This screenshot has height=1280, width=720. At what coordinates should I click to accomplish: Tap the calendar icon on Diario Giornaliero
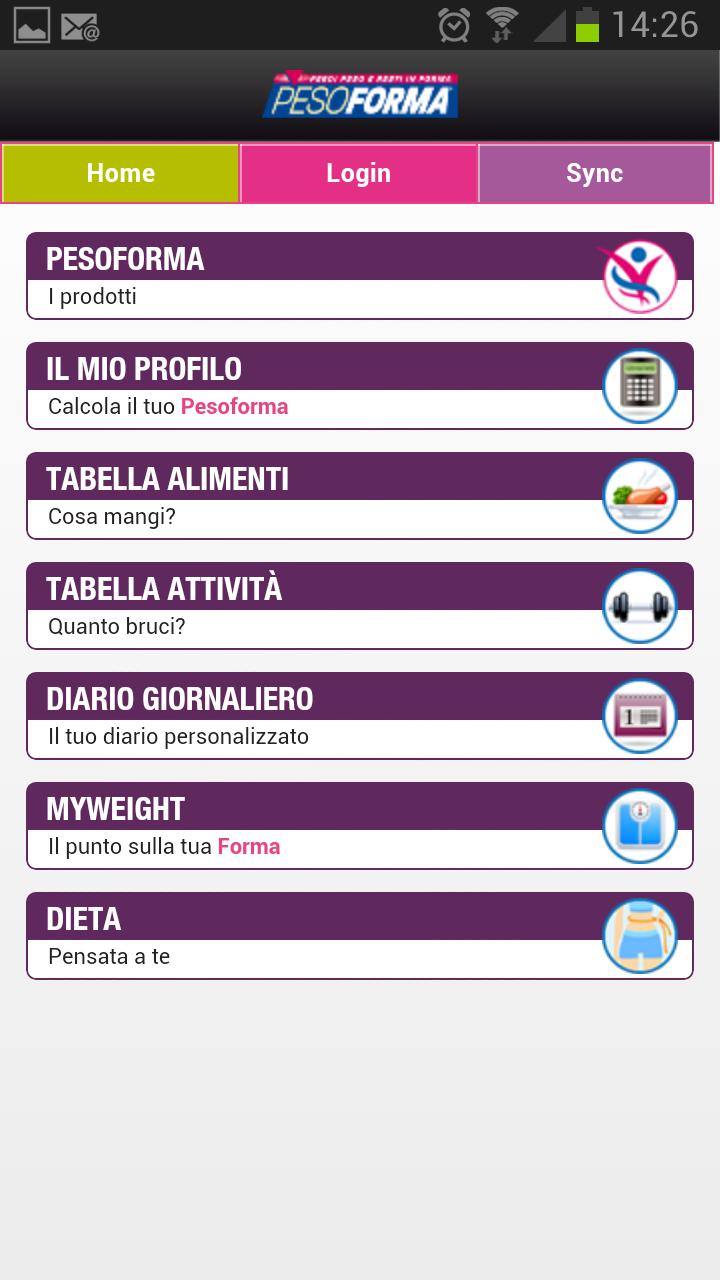point(640,716)
